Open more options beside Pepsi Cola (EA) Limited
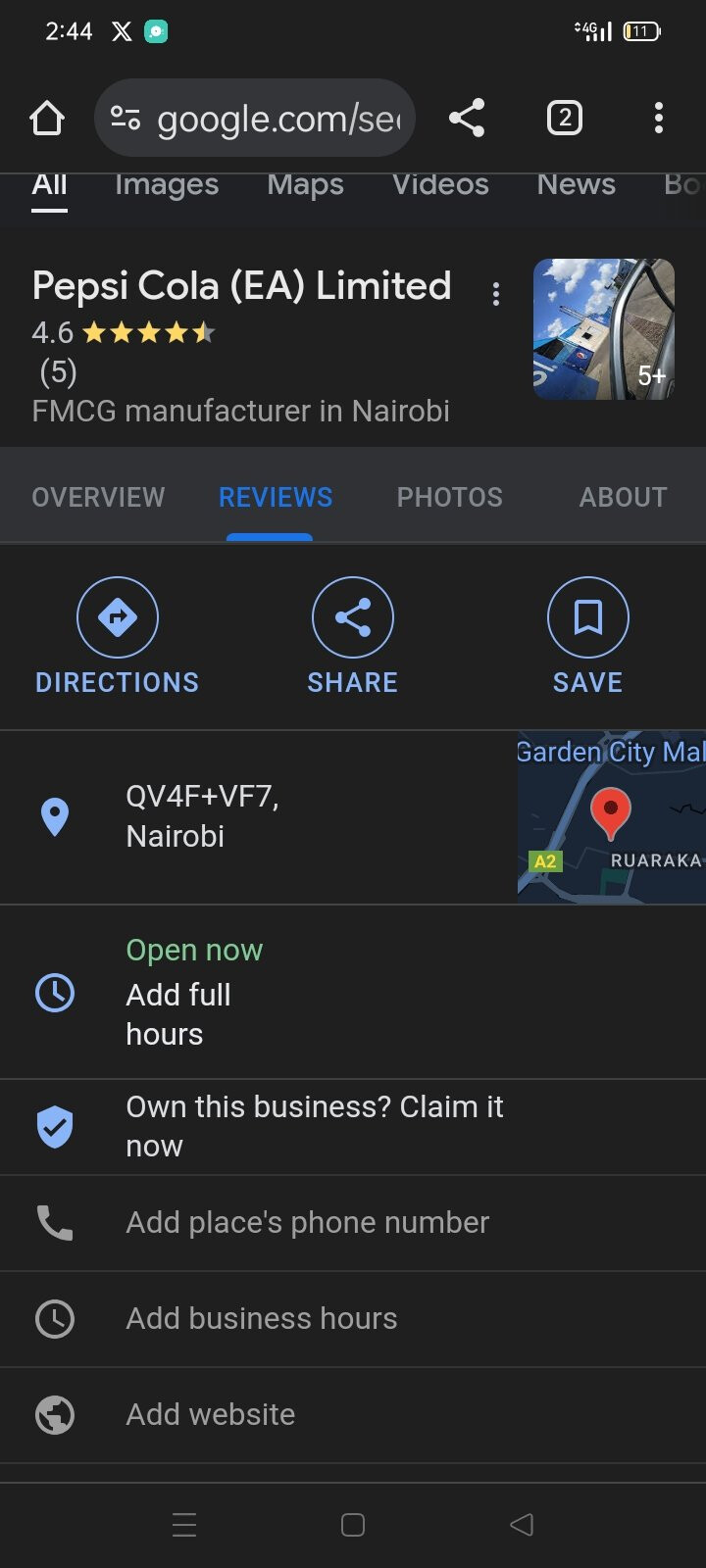This screenshot has height=1568, width=706. [496, 293]
